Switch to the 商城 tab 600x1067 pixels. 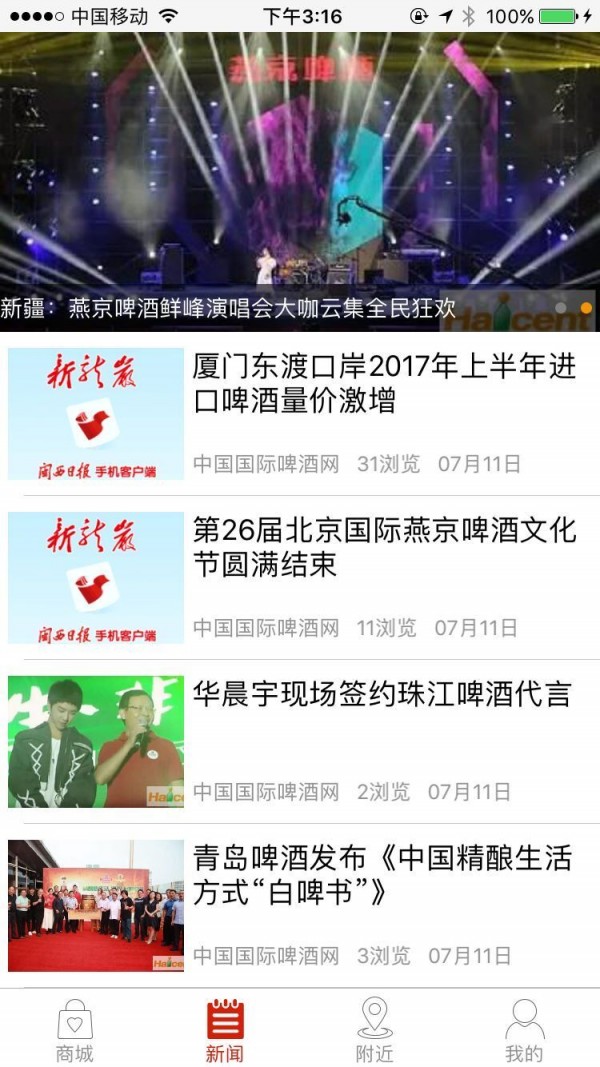point(75,1029)
